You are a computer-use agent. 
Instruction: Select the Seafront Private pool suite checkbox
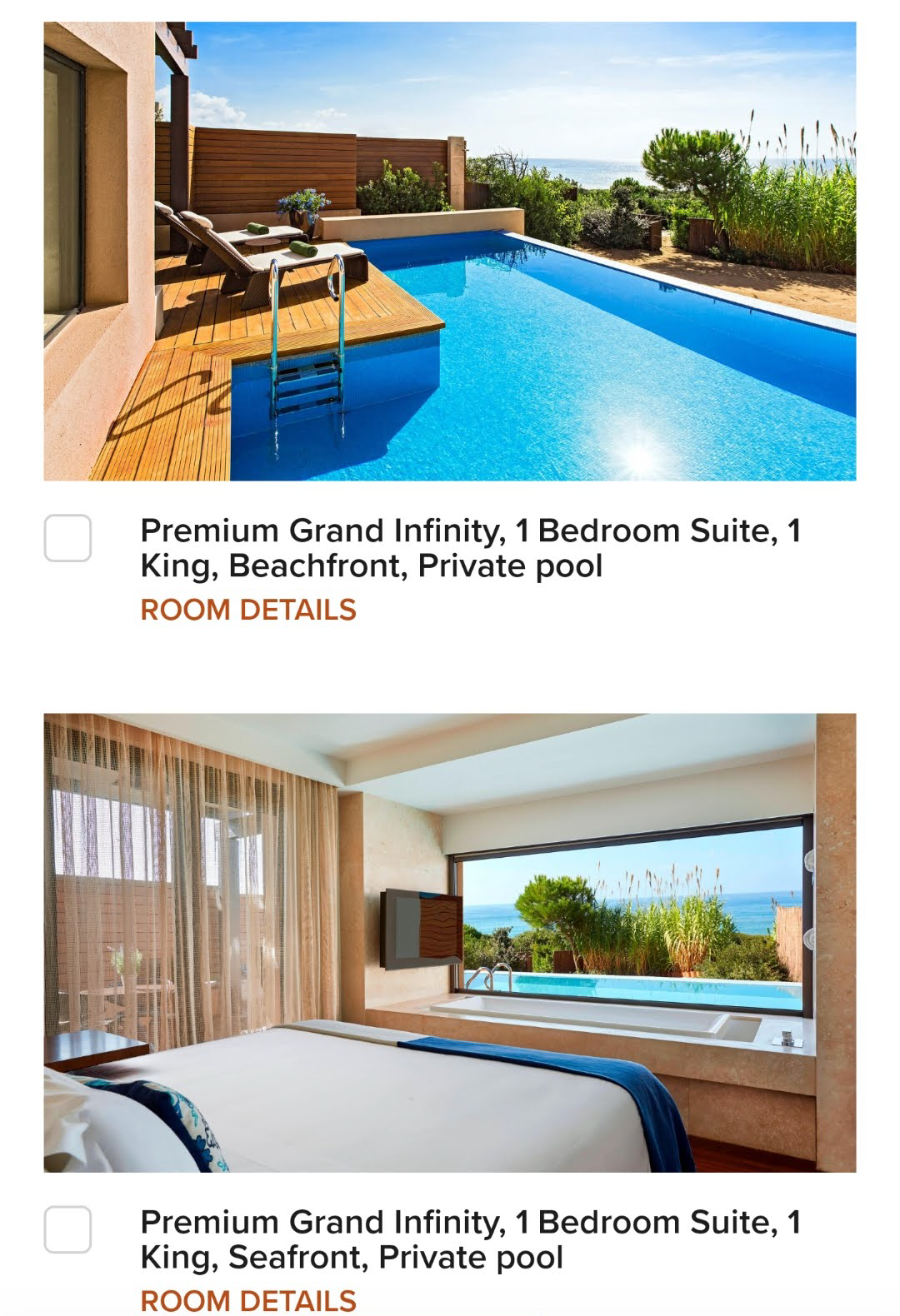67,1229
